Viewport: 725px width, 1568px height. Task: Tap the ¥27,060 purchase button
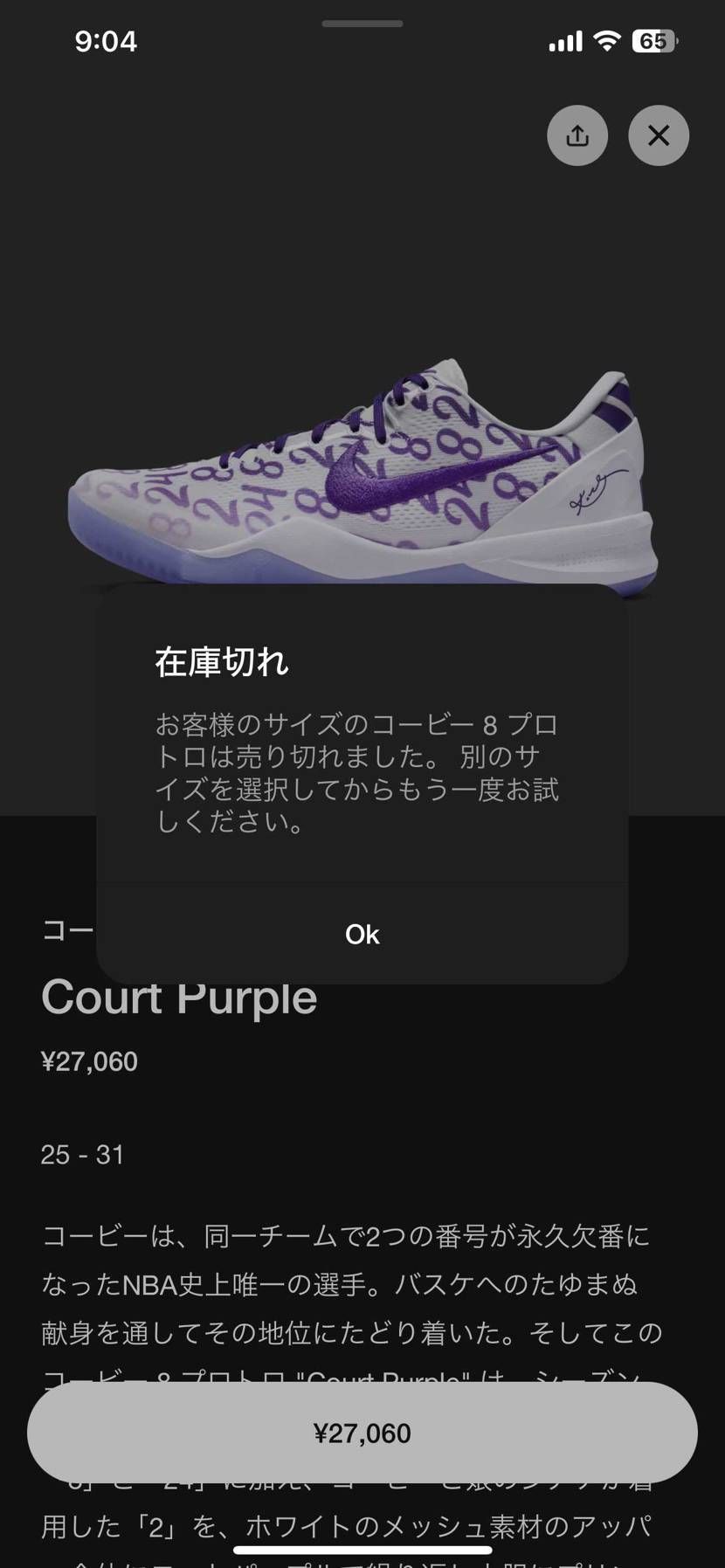[362, 1433]
